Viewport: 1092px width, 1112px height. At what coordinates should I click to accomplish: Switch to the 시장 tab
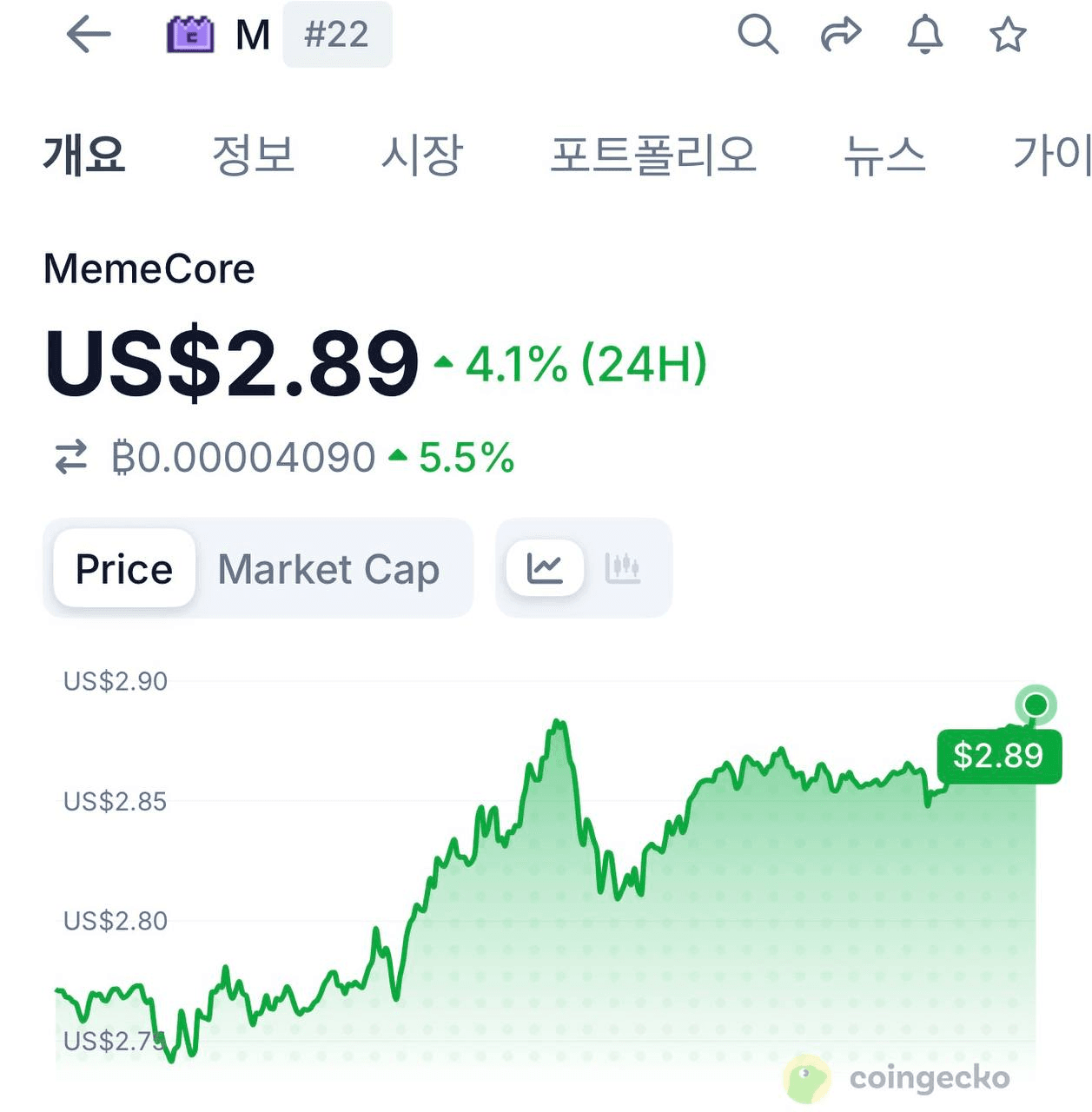pos(422,155)
